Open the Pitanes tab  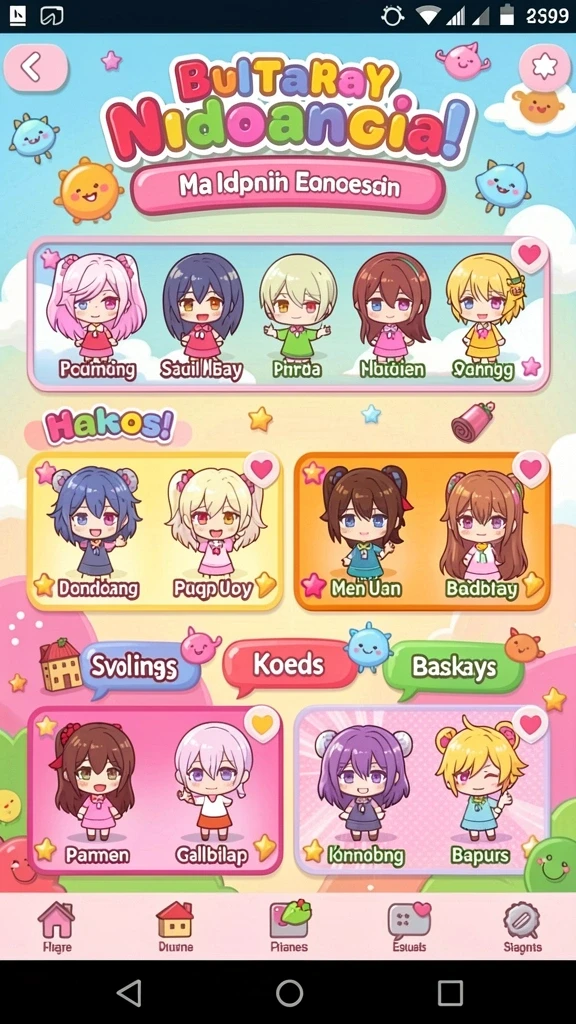click(289, 927)
